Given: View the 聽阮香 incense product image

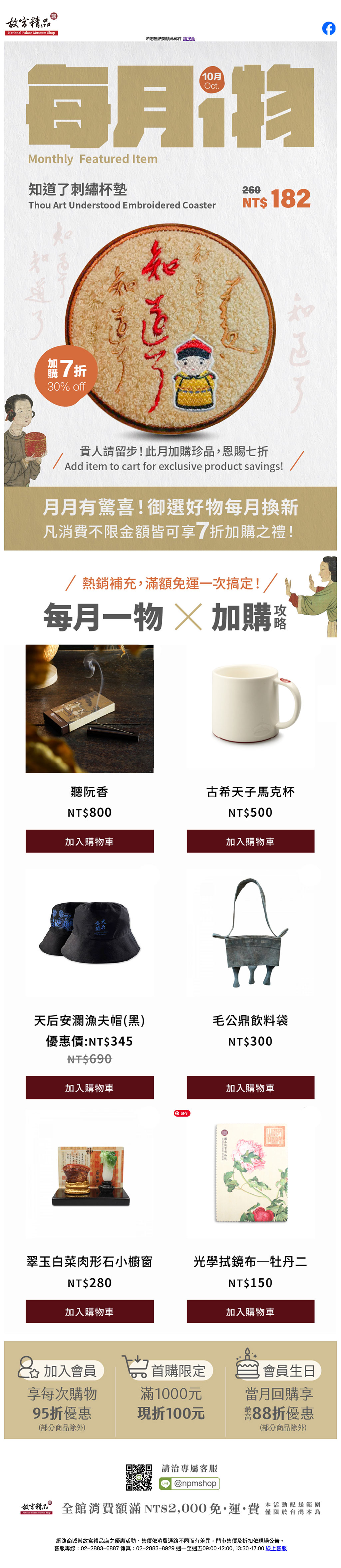Looking at the screenshot, I should (x=90, y=708).
